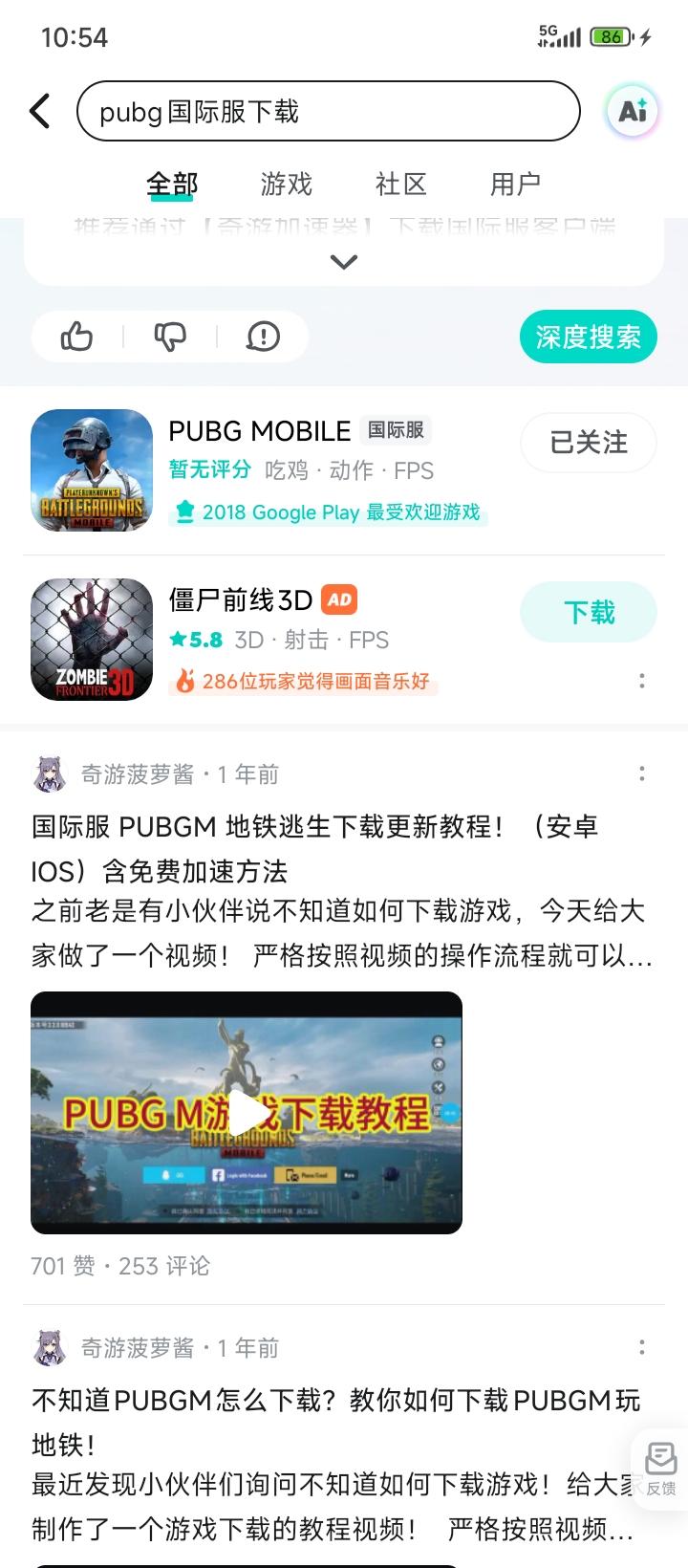Tap the 僵尸前线3D game icon
Image resolution: width=688 pixels, height=1568 pixels.
point(91,638)
